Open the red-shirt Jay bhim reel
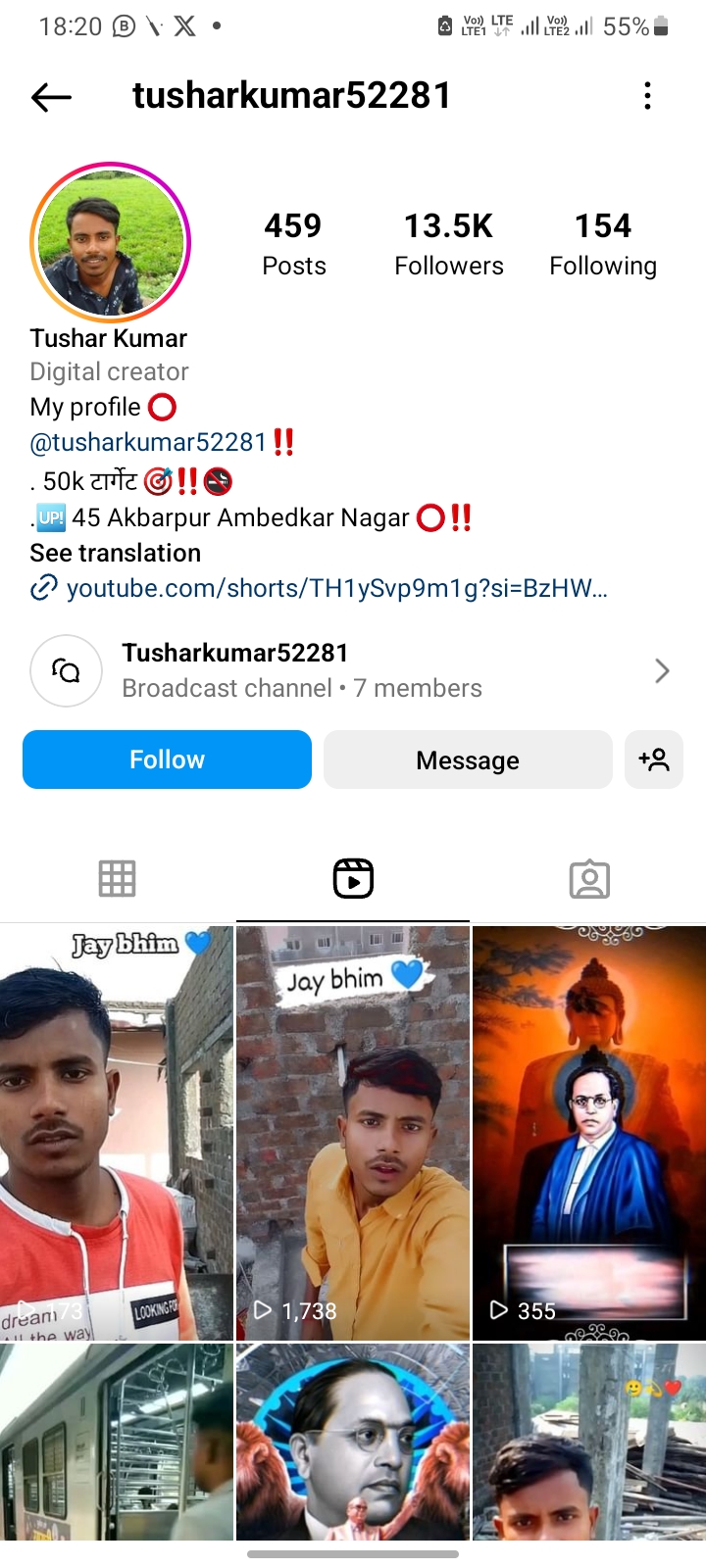This screenshot has height=1568, width=706. [x=117, y=1132]
